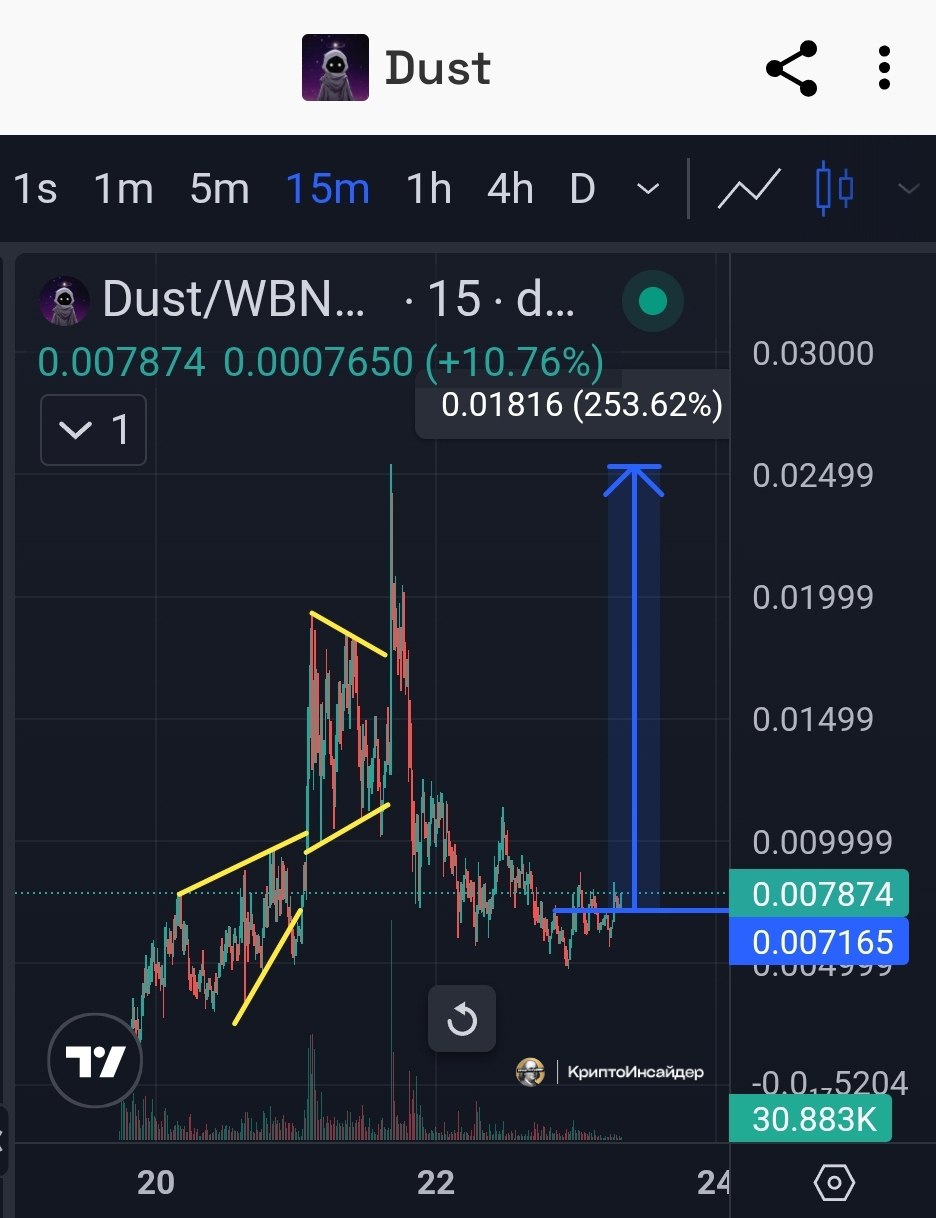Screen dimensions: 936x1218
Task: Select the 1s timeframe
Action: coord(35,188)
